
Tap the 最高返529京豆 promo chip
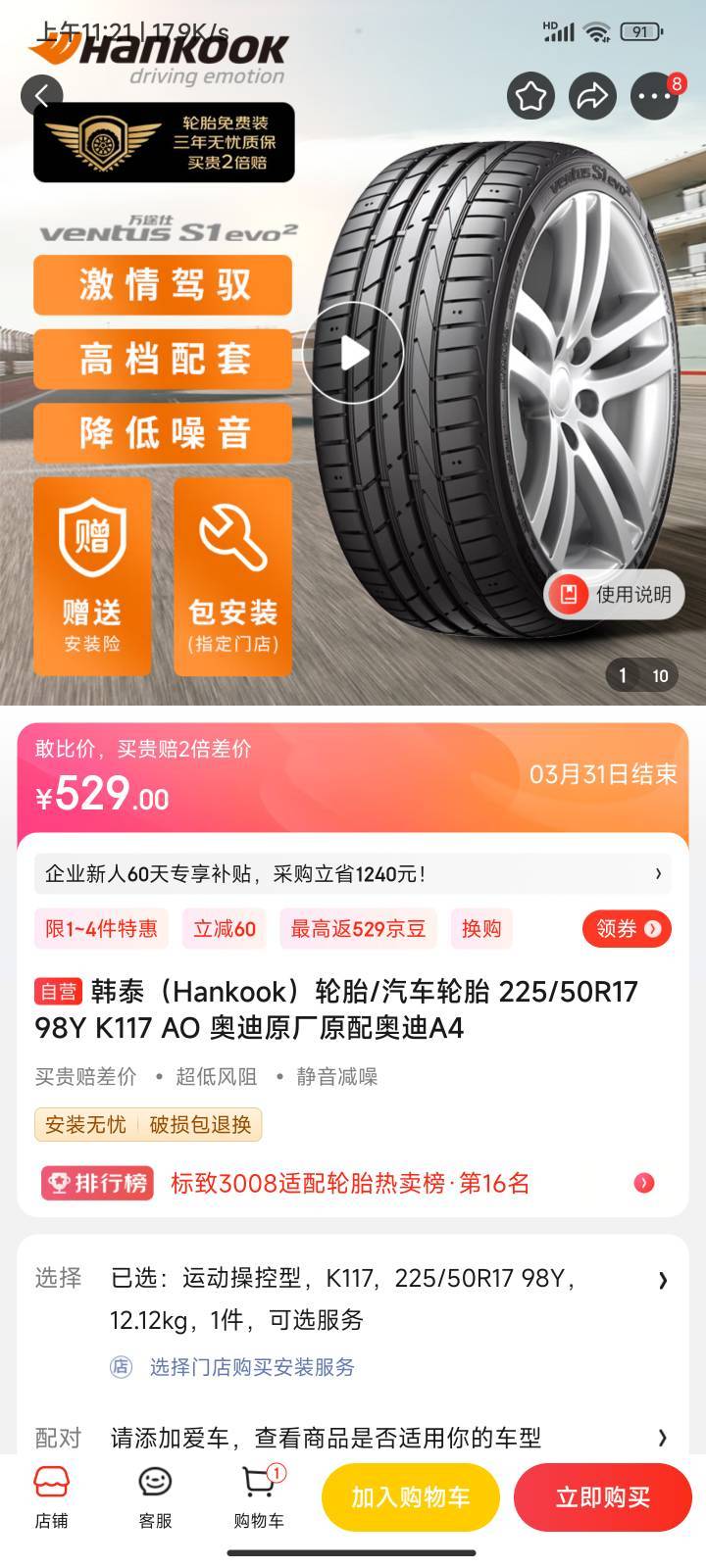[358, 929]
